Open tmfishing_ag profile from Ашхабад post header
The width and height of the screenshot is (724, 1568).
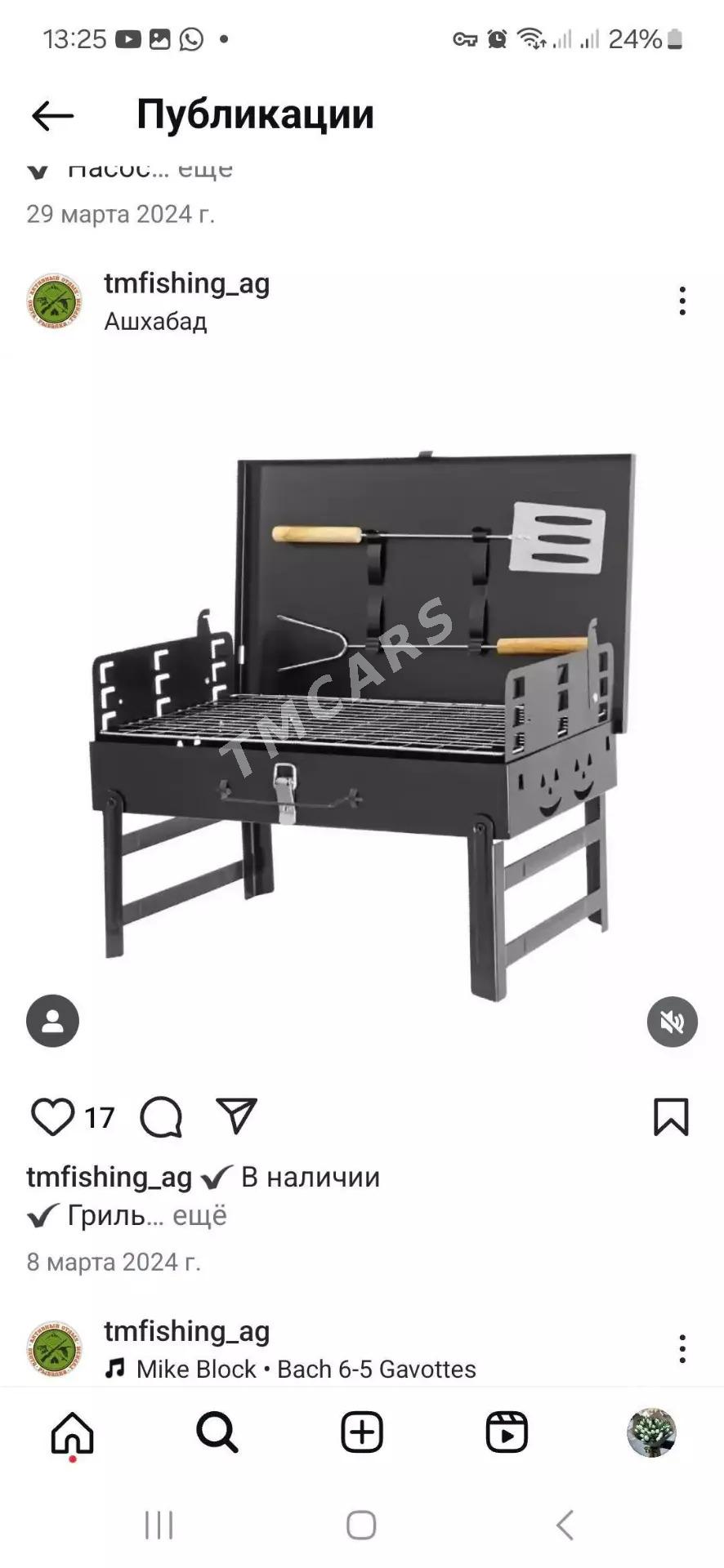tap(186, 283)
